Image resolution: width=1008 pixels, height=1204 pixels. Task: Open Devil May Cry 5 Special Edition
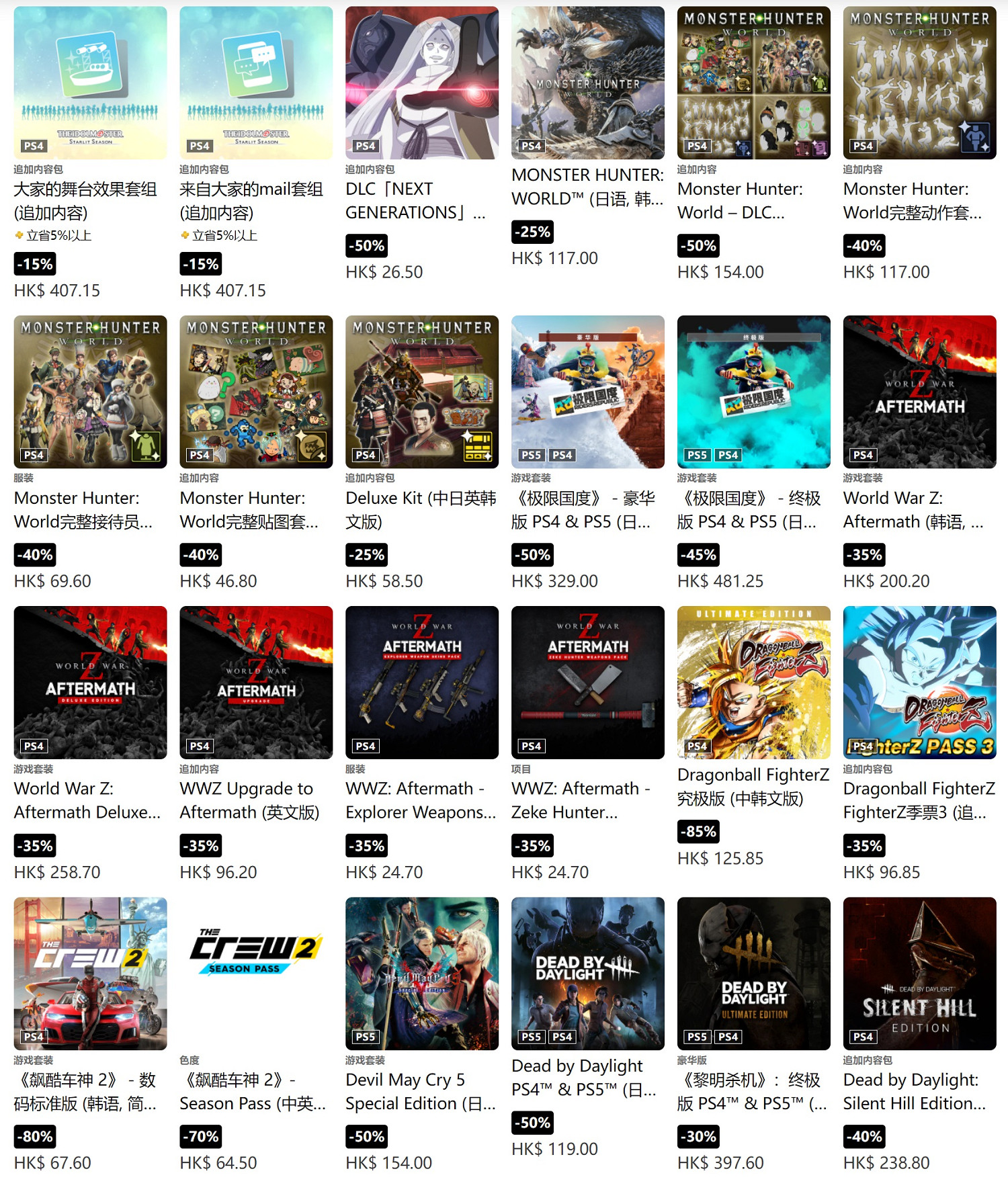[x=422, y=974]
